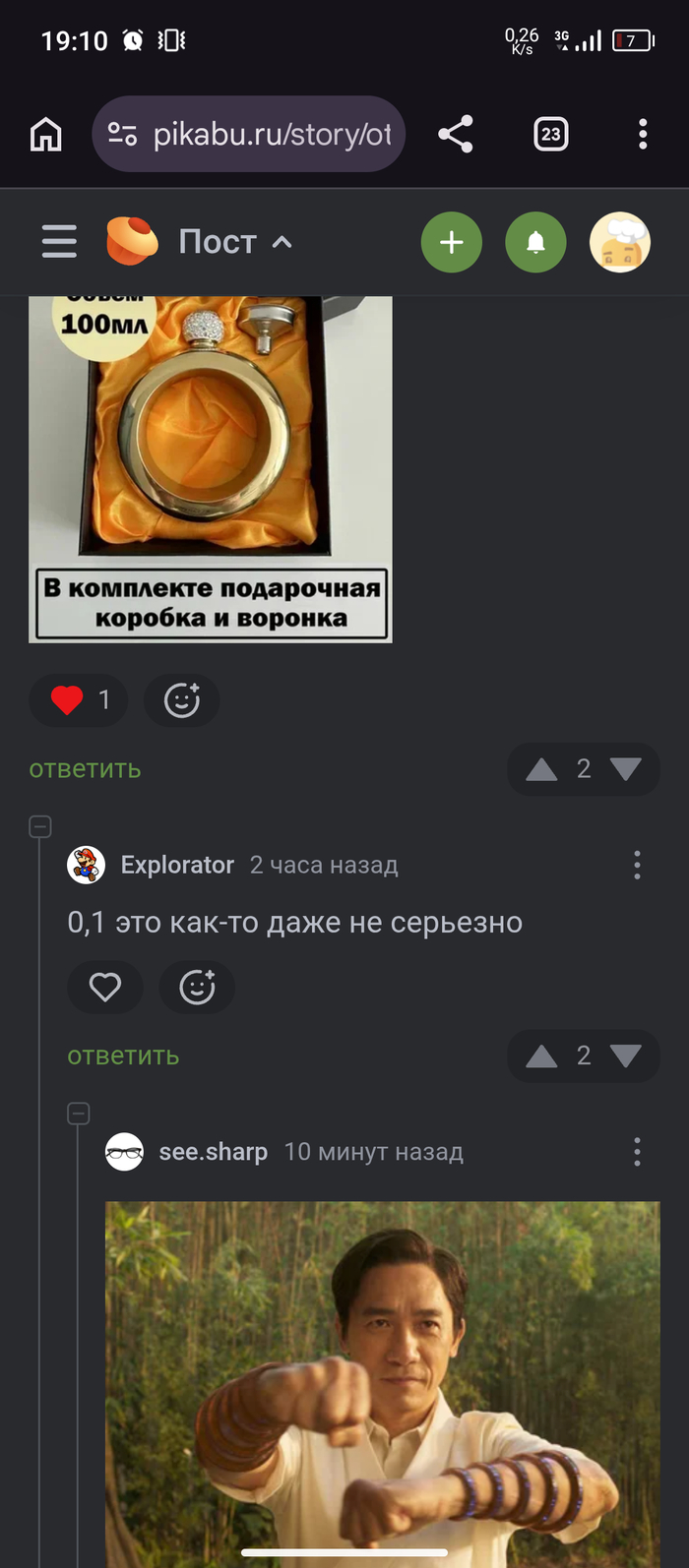Tap the pikabu.ru address bar

[249, 134]
